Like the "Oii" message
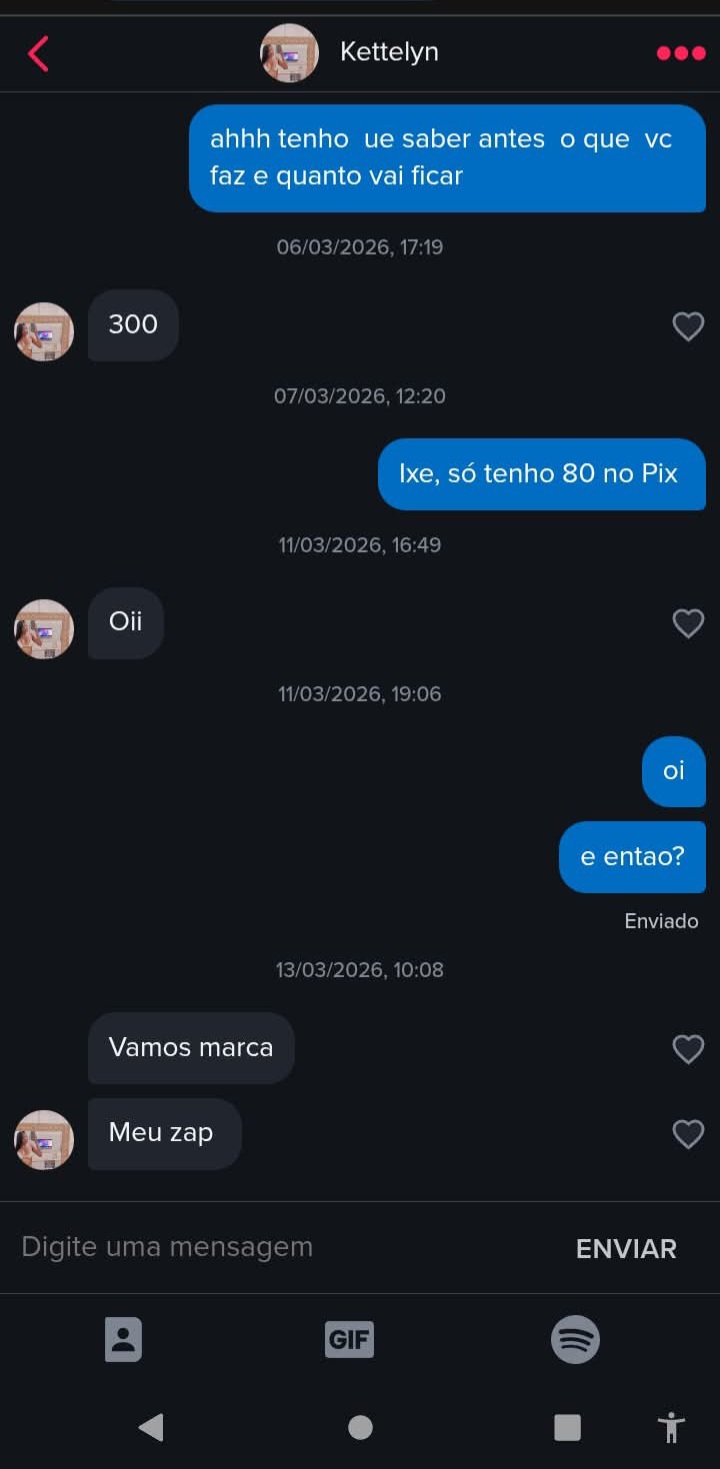This screenshot has width=720, height=1469. pyautogui.click(x=688, y=623)
